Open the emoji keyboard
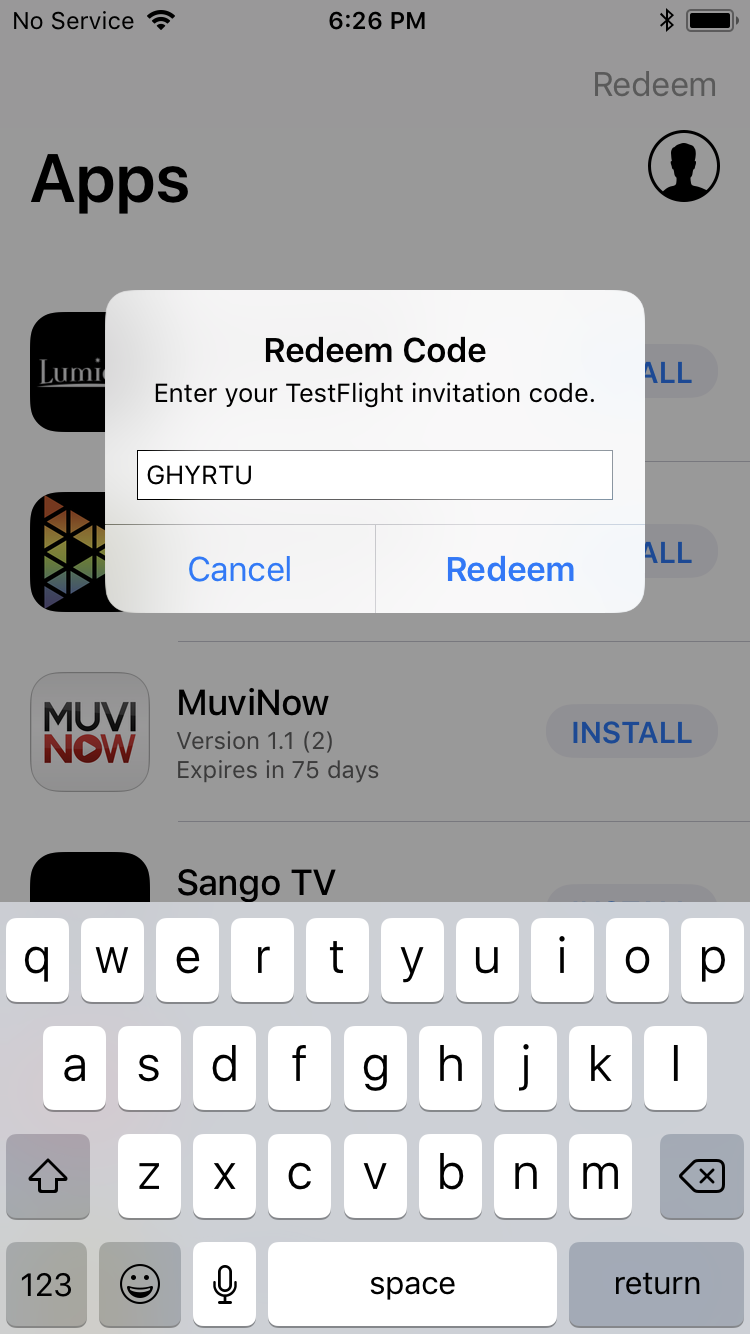Screen dimensions: 750x1334 click(x=140, y=1284)
